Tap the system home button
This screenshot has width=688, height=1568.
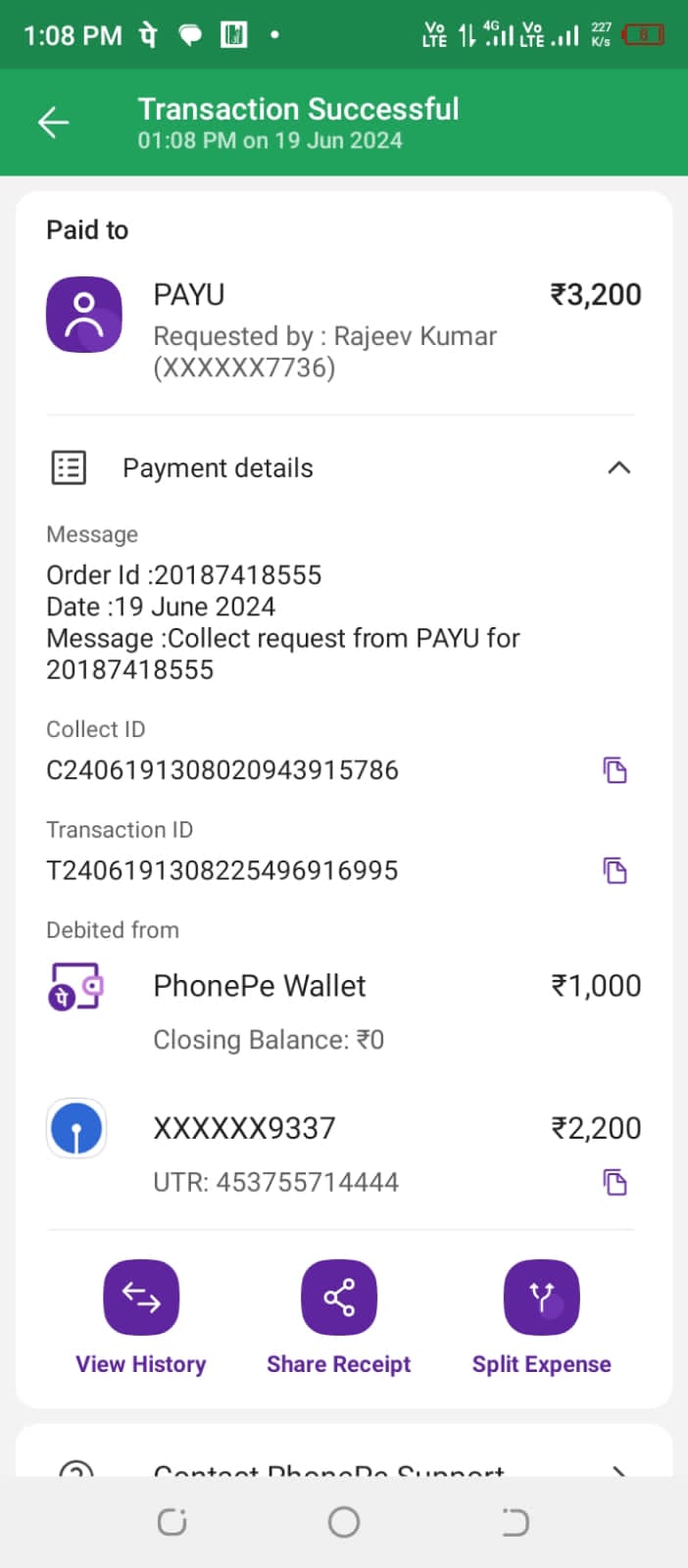tap(344, 1522)
